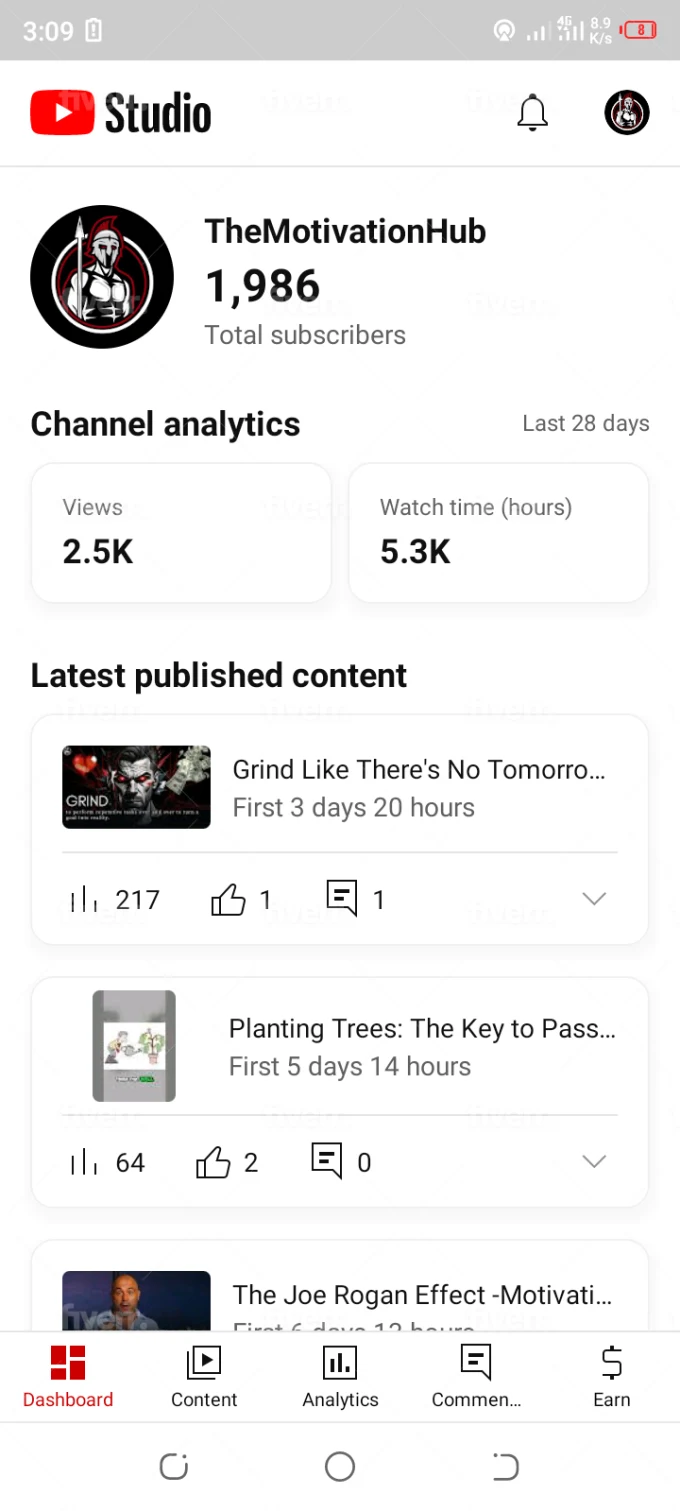Expand stats for Grind Like There's No Tomorrow

(x=594, y=899)
